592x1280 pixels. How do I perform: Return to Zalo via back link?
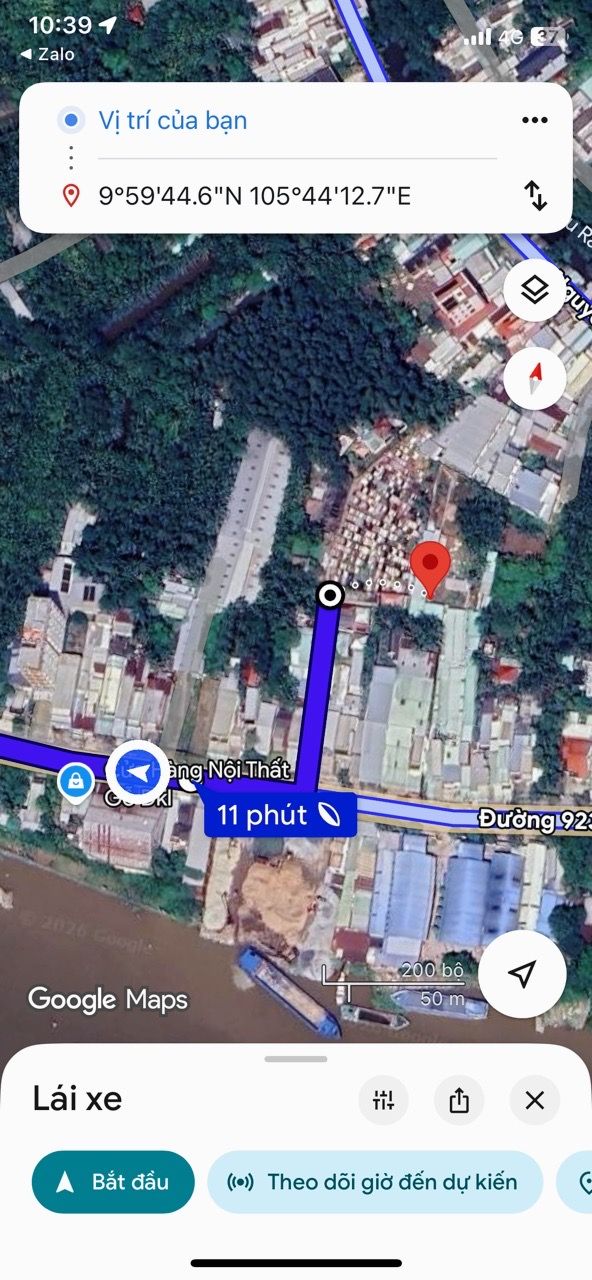pos(47,54)
